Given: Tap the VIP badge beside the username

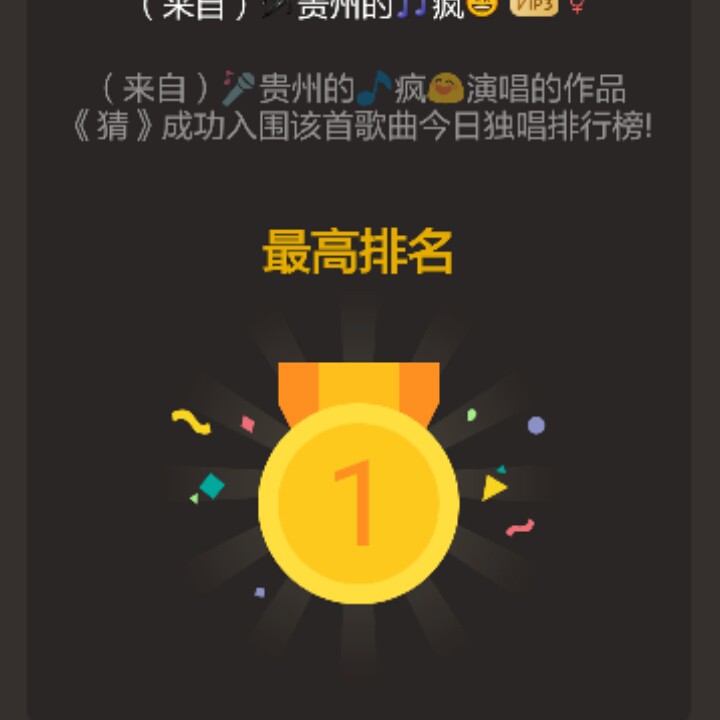Looking at the screenshot, I should (x=533, y=6).
